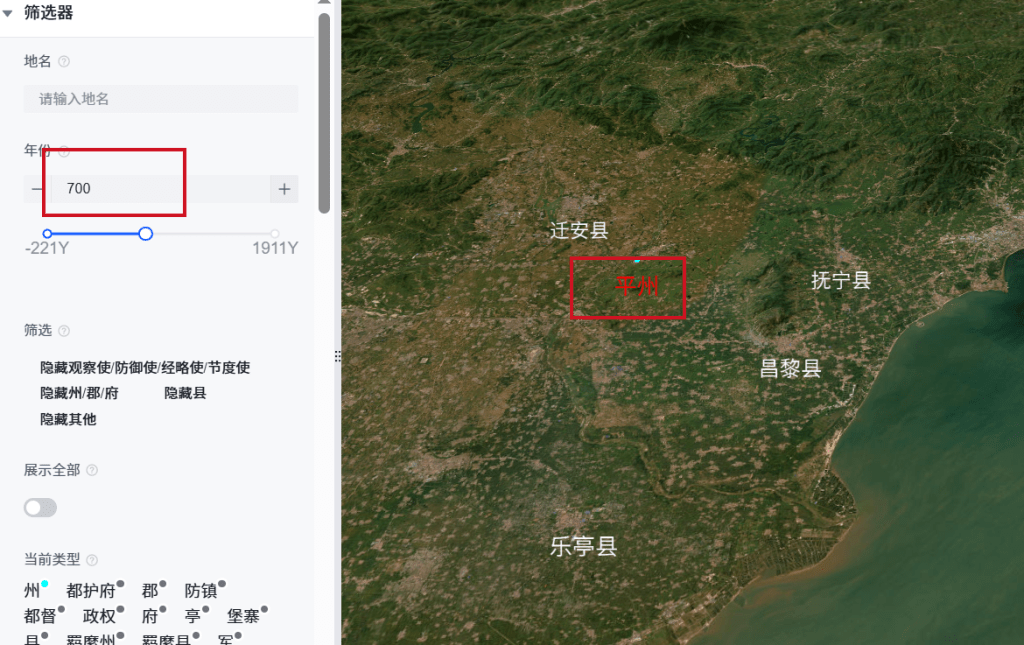Select the 隐藏县 filter
Screen dimensions: 1024x645
185,393
